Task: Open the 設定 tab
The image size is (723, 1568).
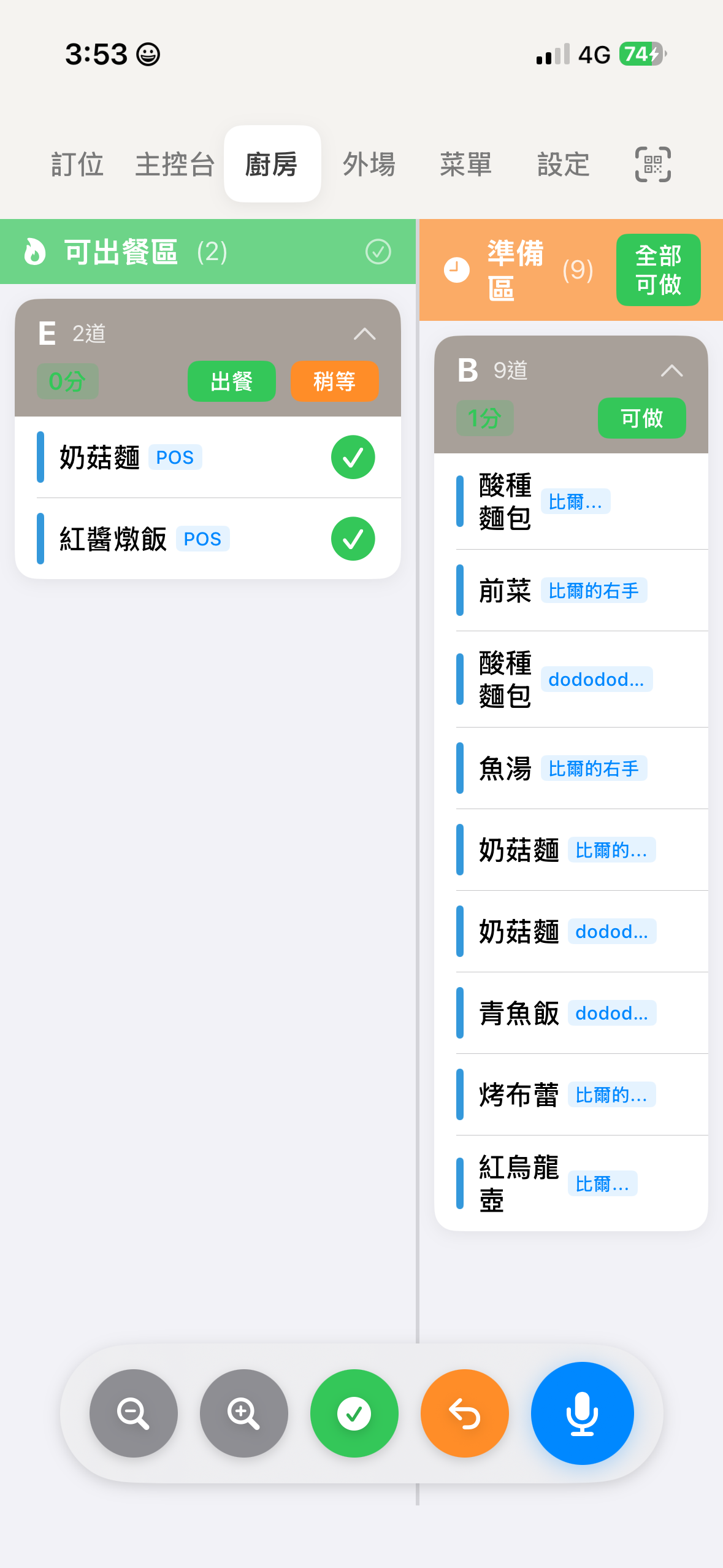Action: pyautogui.click(x=563, y=164)
